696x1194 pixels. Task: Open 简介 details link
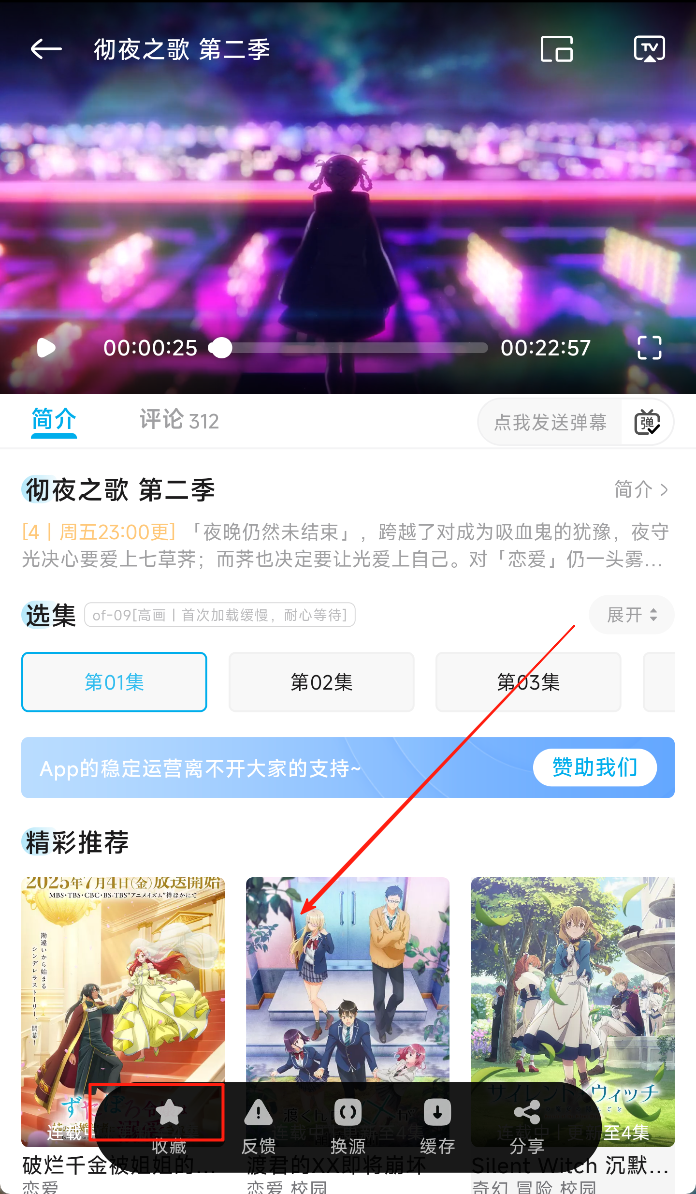pos(641,489)
